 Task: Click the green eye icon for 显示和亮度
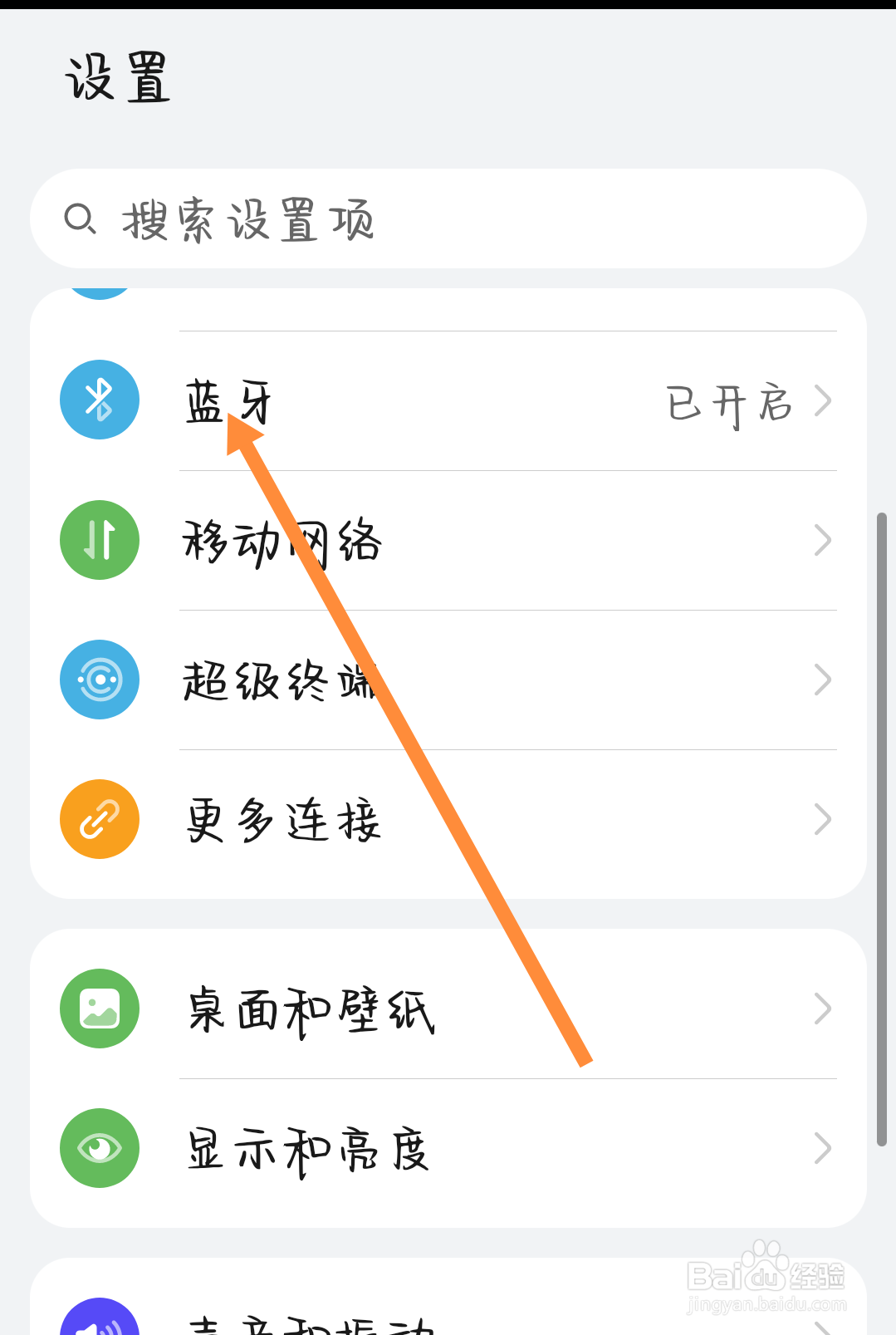point(99,1148)
